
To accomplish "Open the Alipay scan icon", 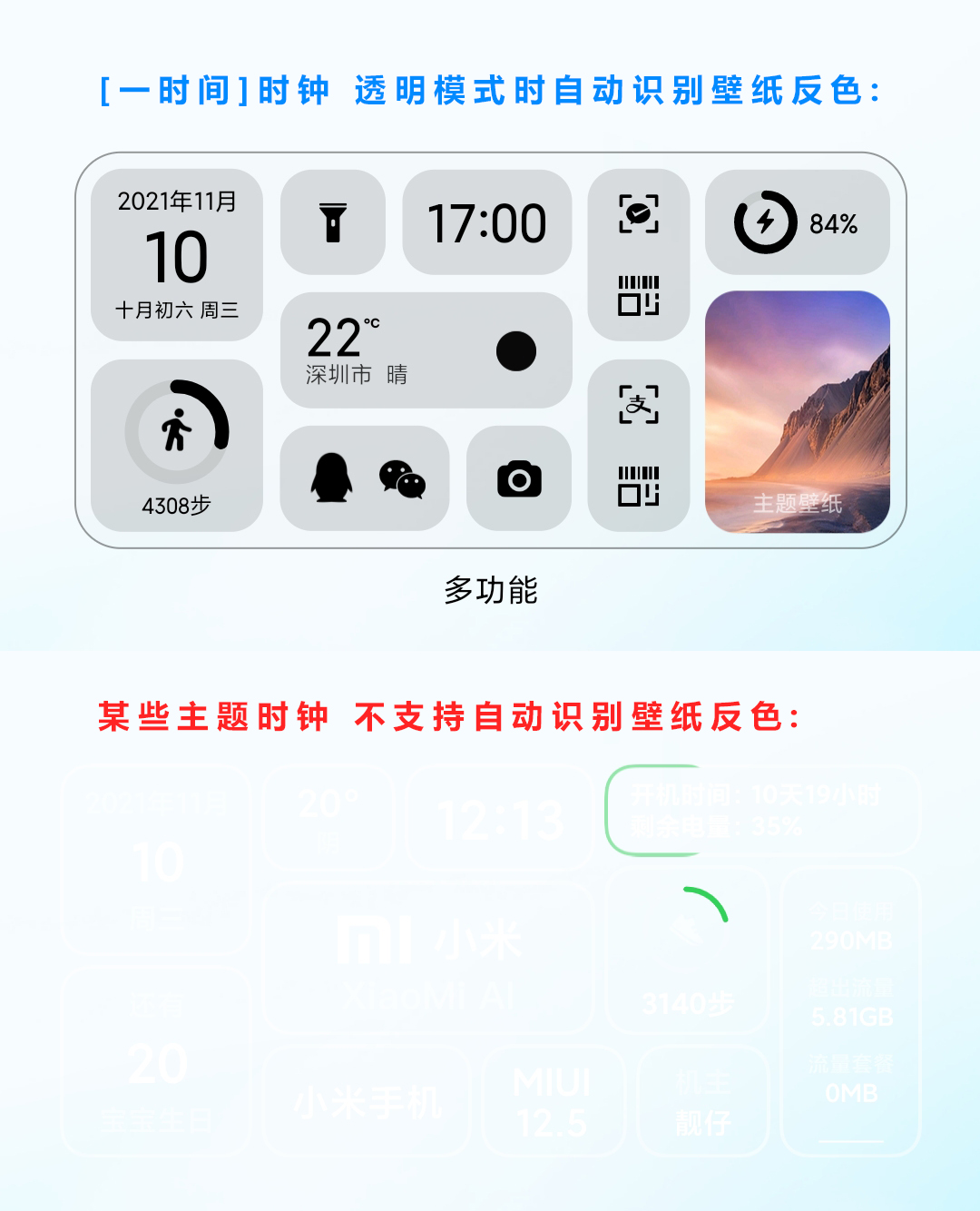I will (x=638, y=405).
